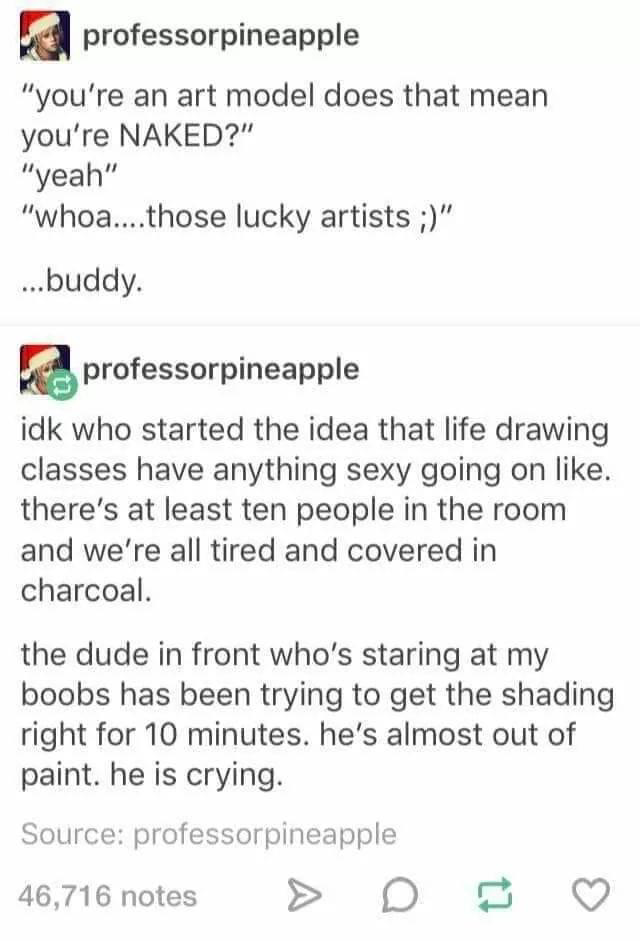Screen dimensions: 640x941
Task: Open professorpineapple's blog from the top post header
Action: pos(220,36)
